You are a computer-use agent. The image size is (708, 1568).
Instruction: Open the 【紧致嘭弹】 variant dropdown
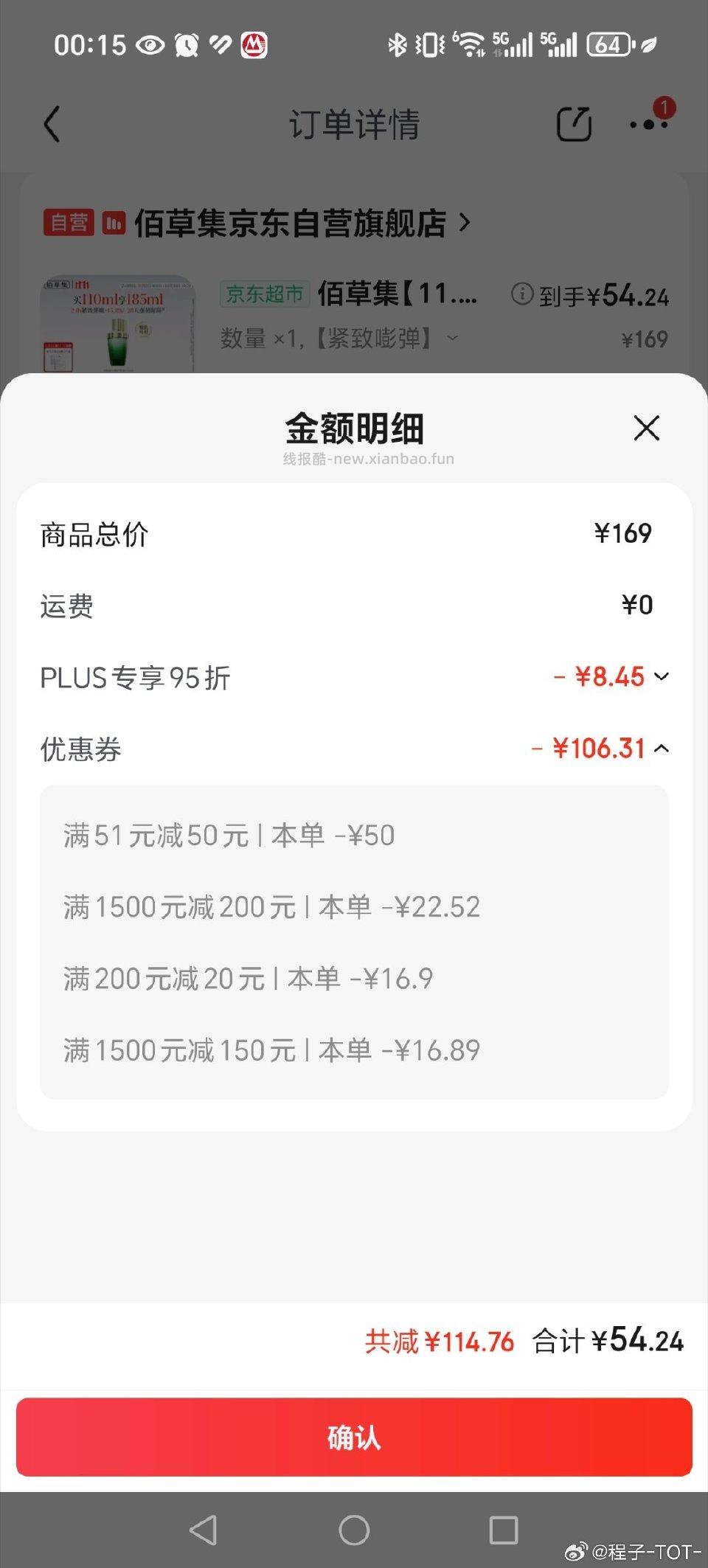pos(451,339)
